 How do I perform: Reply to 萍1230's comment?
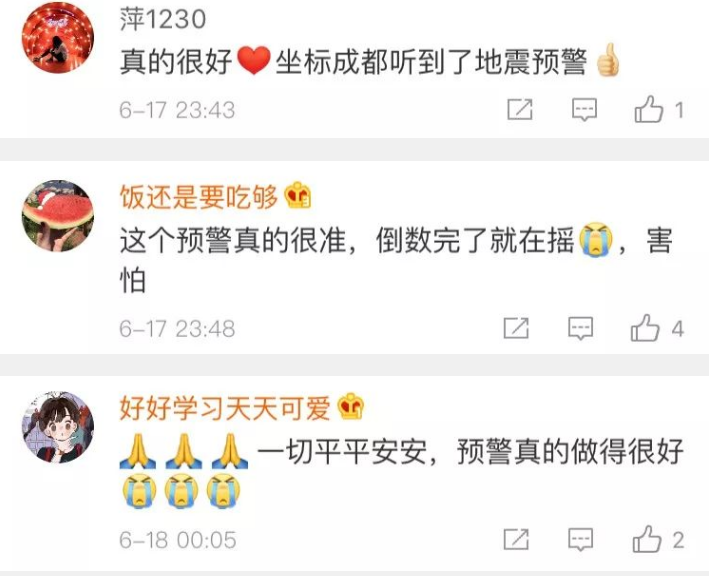tap(584, 110)
